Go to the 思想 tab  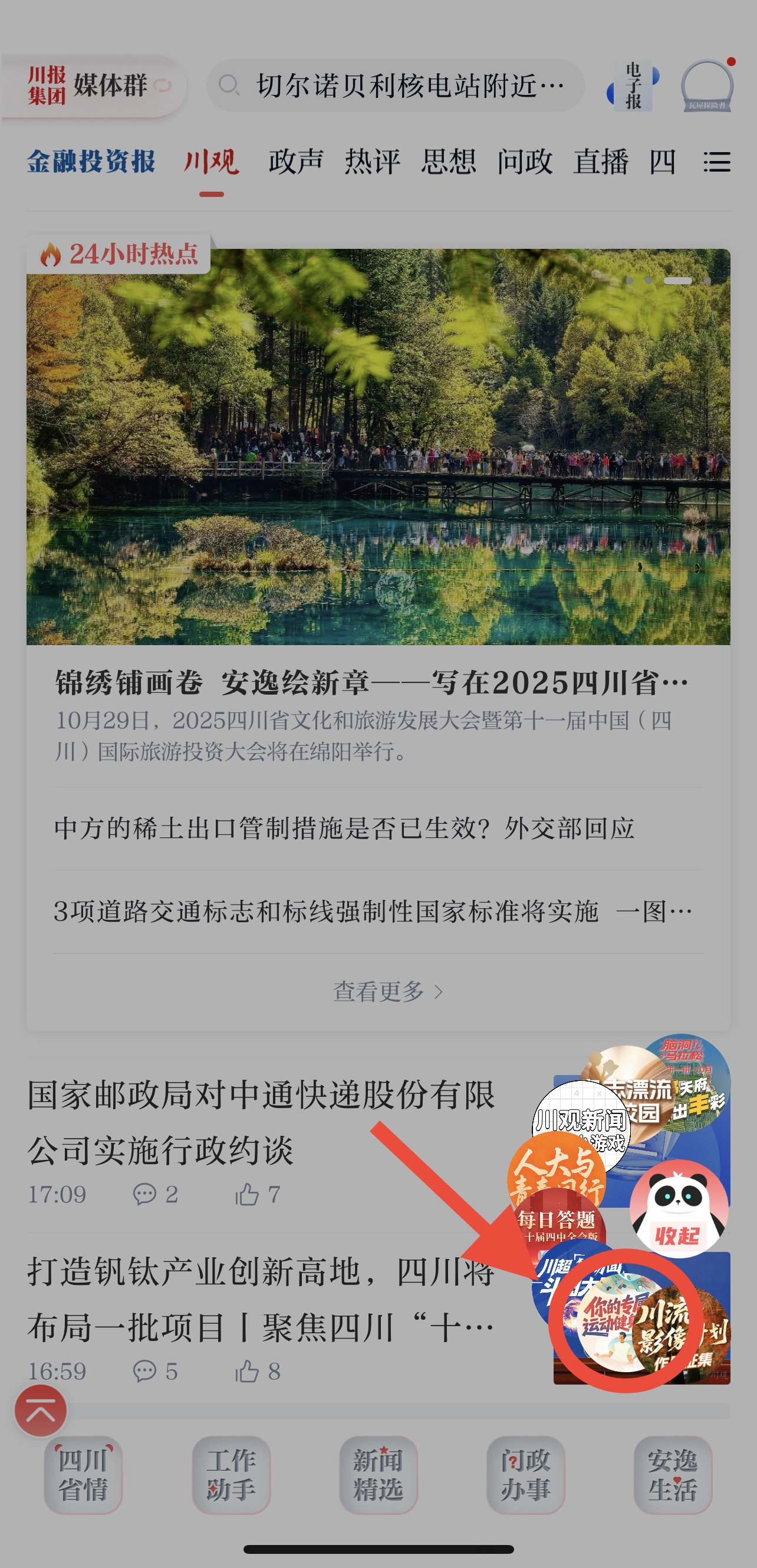[x=449, y=162]
